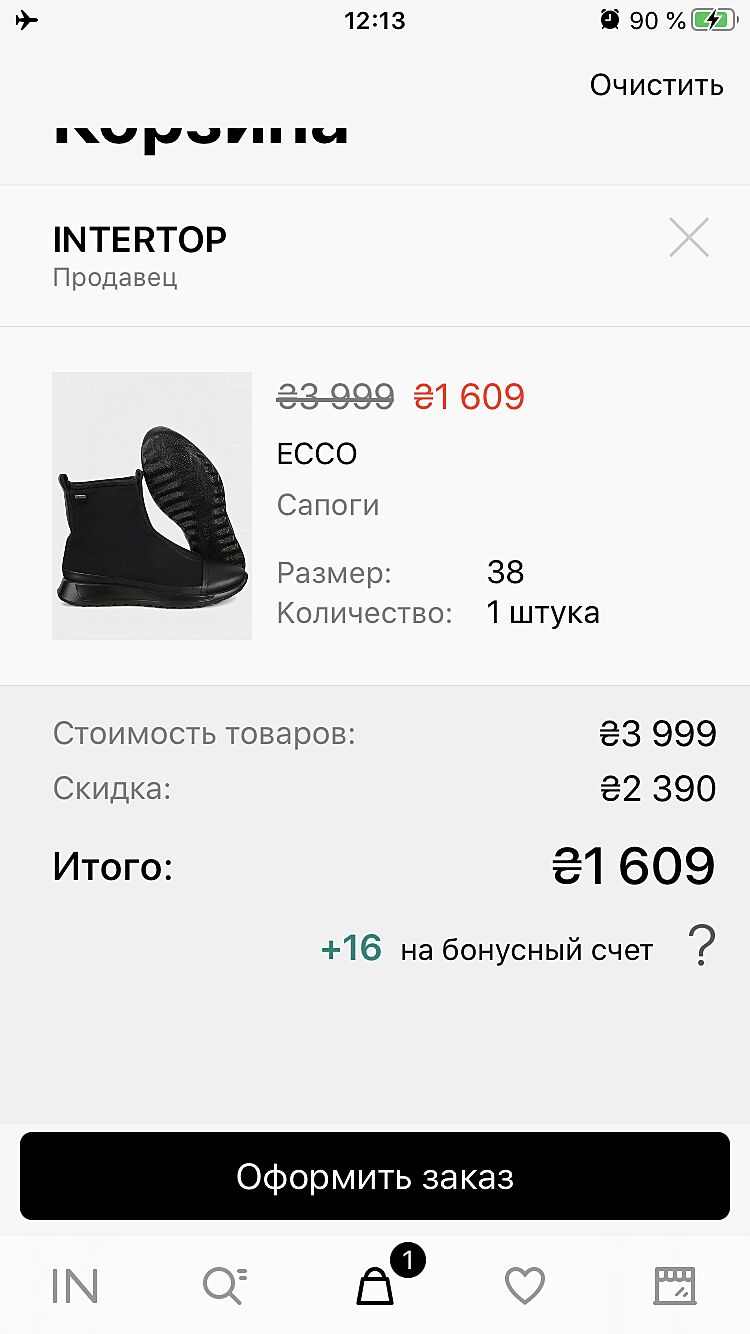Open the stores tab

point(675,1286)
